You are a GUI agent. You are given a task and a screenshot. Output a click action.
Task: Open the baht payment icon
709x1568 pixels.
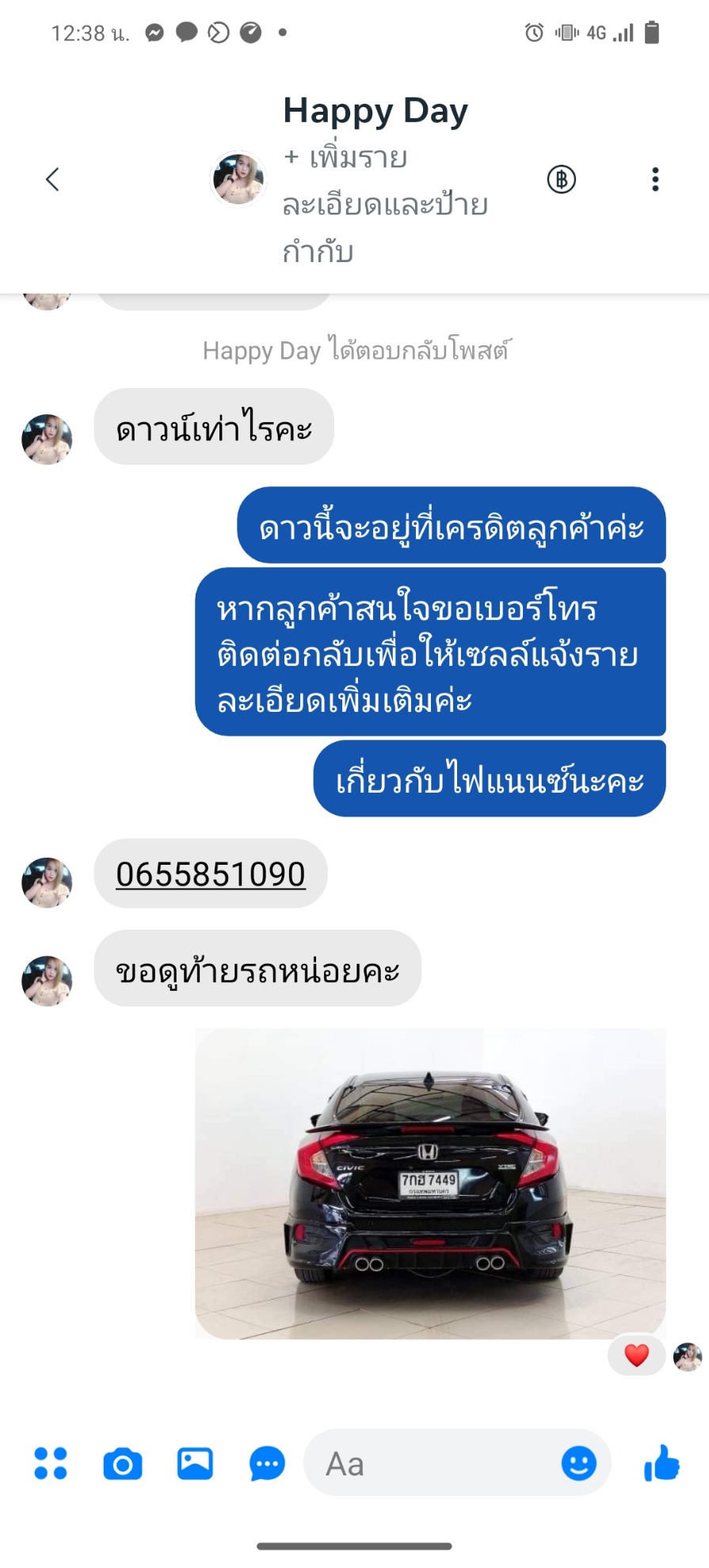tap(562, 179)
